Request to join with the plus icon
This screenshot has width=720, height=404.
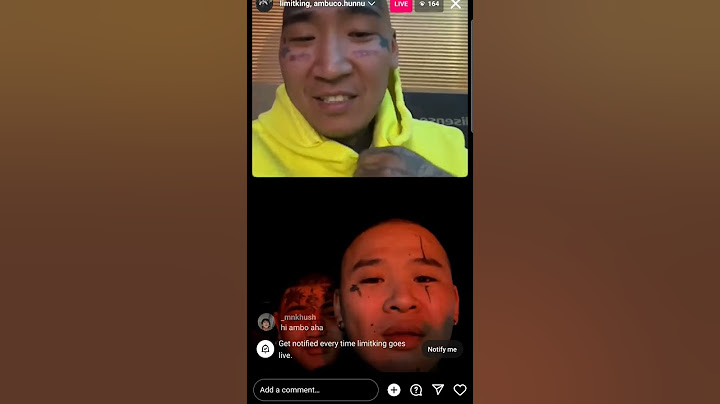coord(394,390)
